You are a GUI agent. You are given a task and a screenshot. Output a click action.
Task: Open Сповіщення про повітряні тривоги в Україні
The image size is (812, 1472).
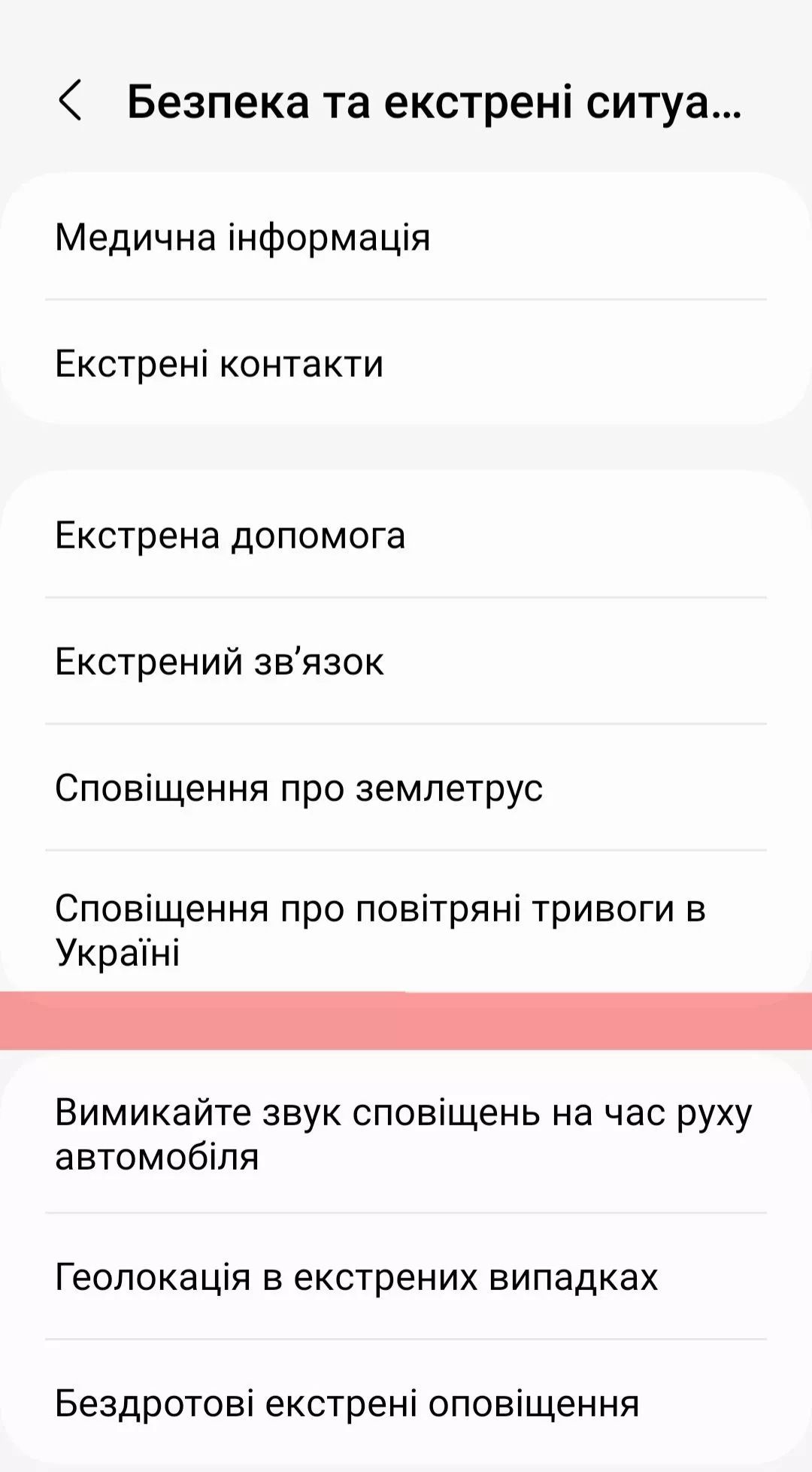click(x=406, y=930)
